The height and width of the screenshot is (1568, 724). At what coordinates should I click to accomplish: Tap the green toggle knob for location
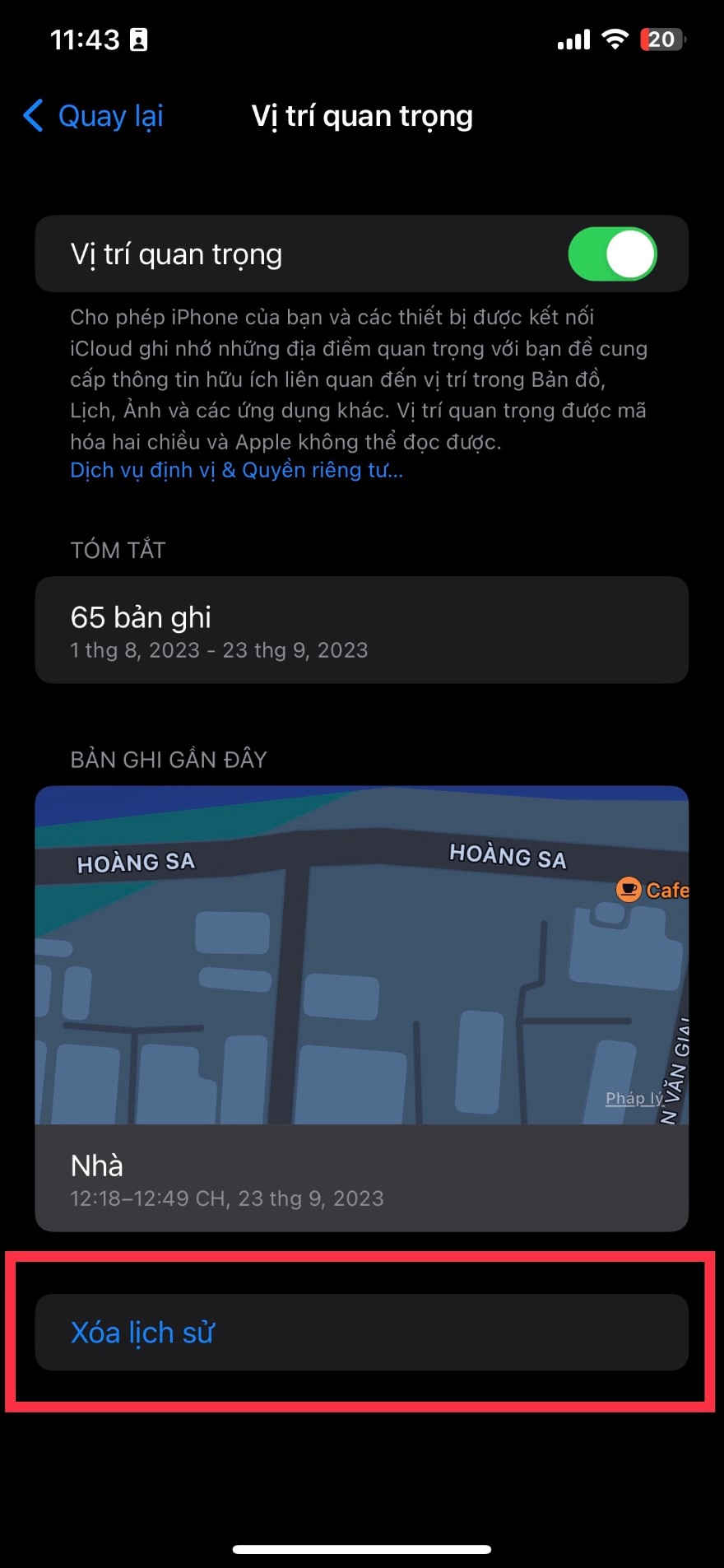click(x=629, y=254)
